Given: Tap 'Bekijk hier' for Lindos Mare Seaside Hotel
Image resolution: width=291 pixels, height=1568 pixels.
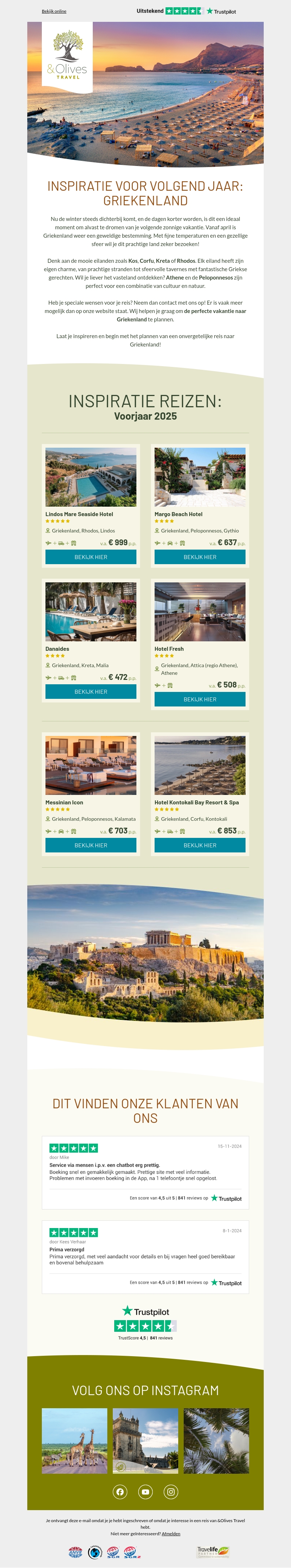Looking at the screenshot, I should (91, 557).
